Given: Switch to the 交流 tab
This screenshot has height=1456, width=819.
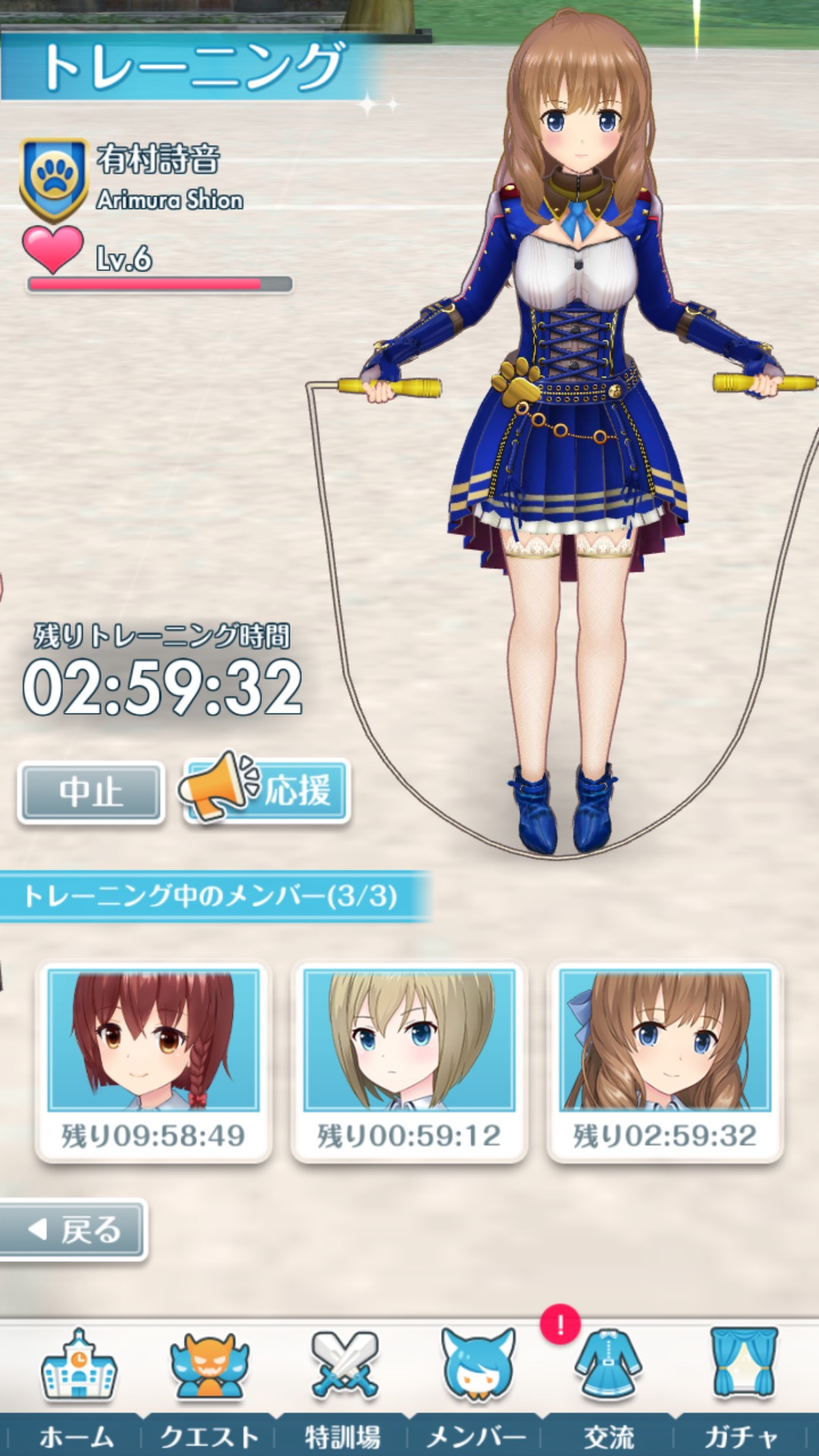Looking at the screenshot, I should pos(608,1388).
